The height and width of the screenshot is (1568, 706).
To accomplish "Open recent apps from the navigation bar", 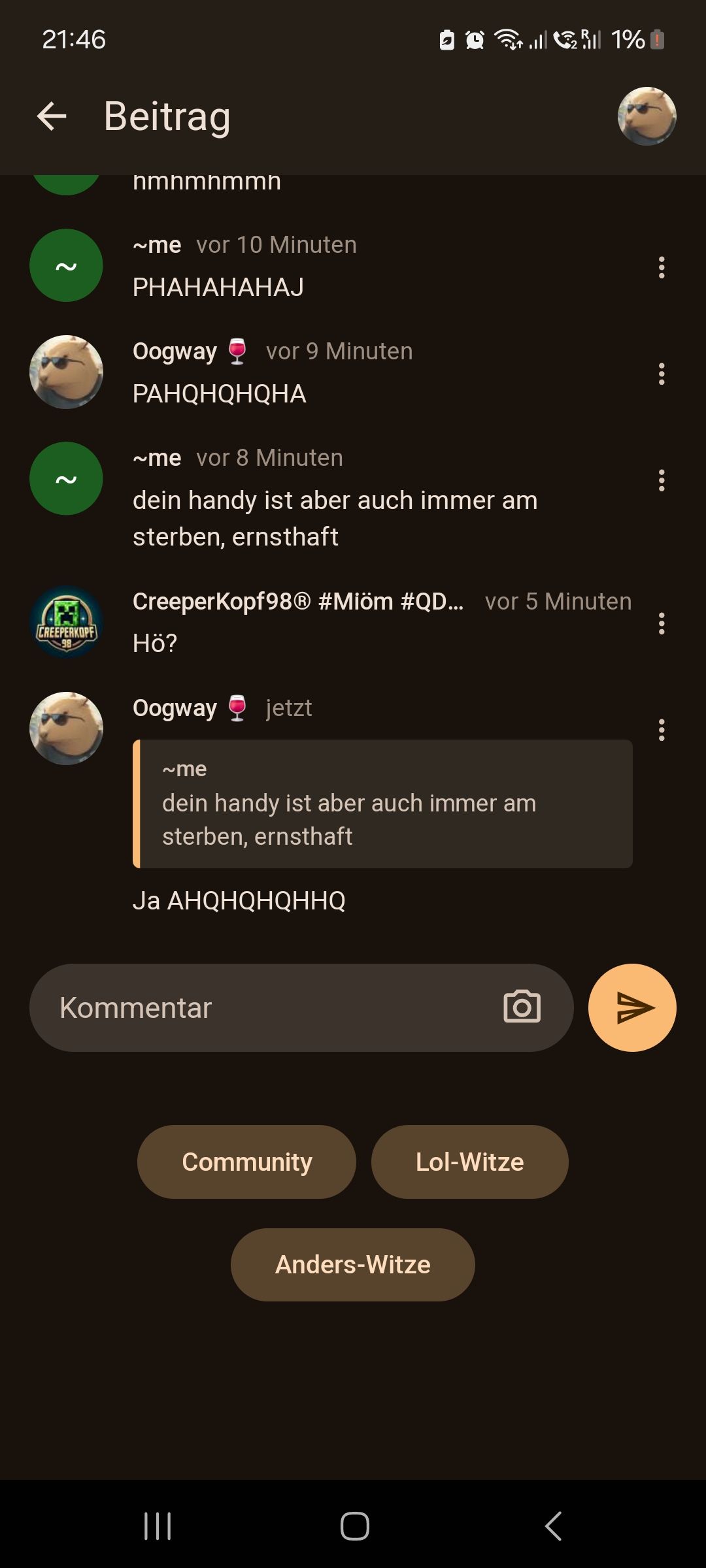I will point(158,1526).
